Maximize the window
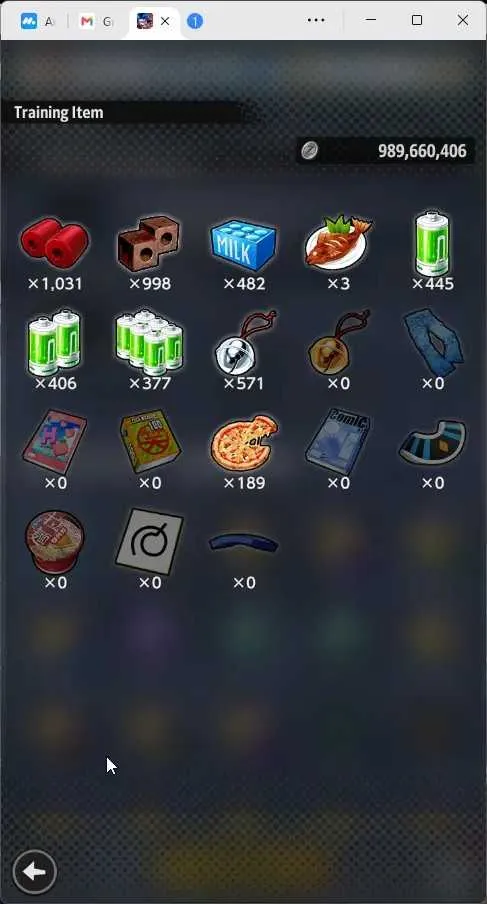 click(417, 20)
